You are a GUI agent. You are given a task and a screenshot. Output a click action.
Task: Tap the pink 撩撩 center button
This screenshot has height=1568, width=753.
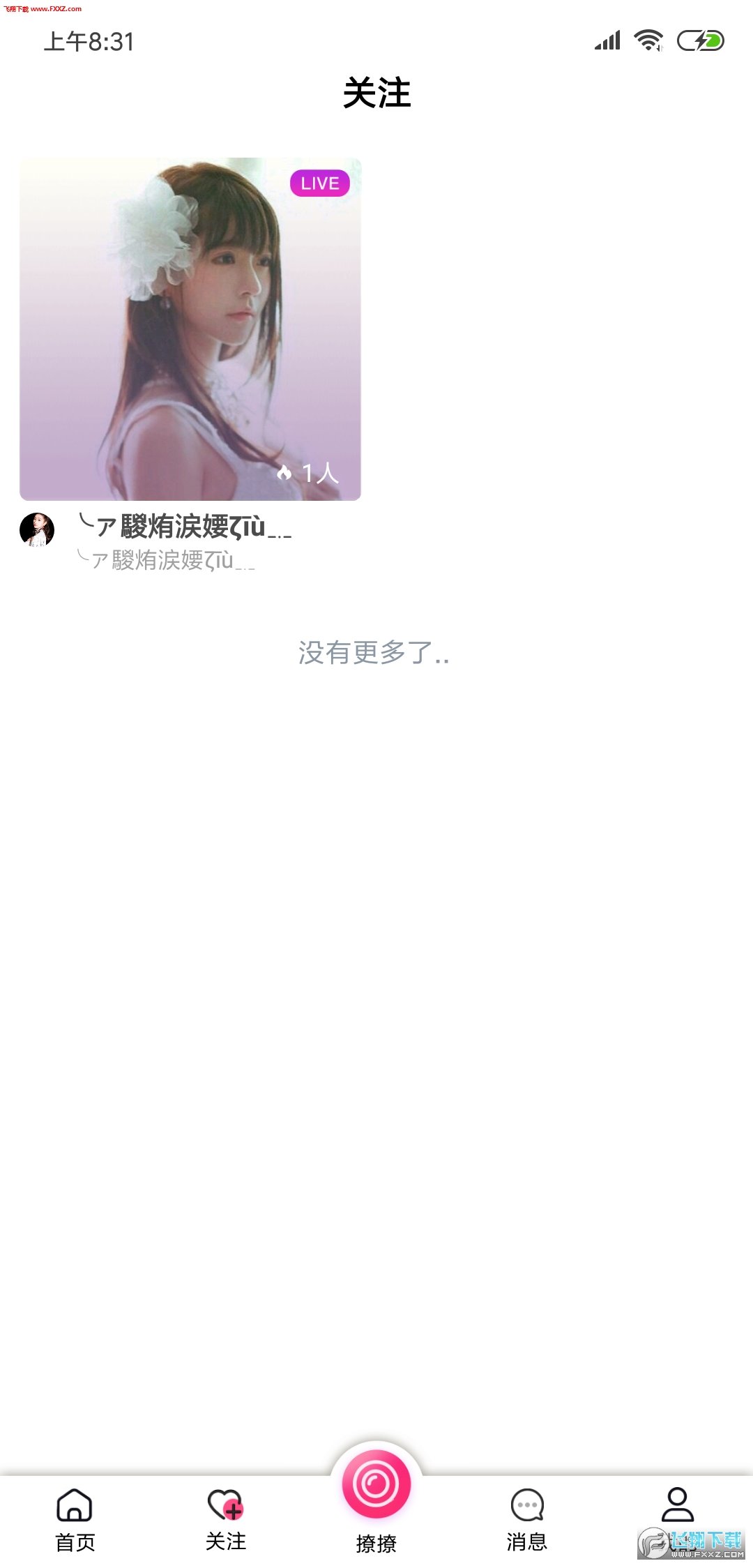[x=376, y=1486]
